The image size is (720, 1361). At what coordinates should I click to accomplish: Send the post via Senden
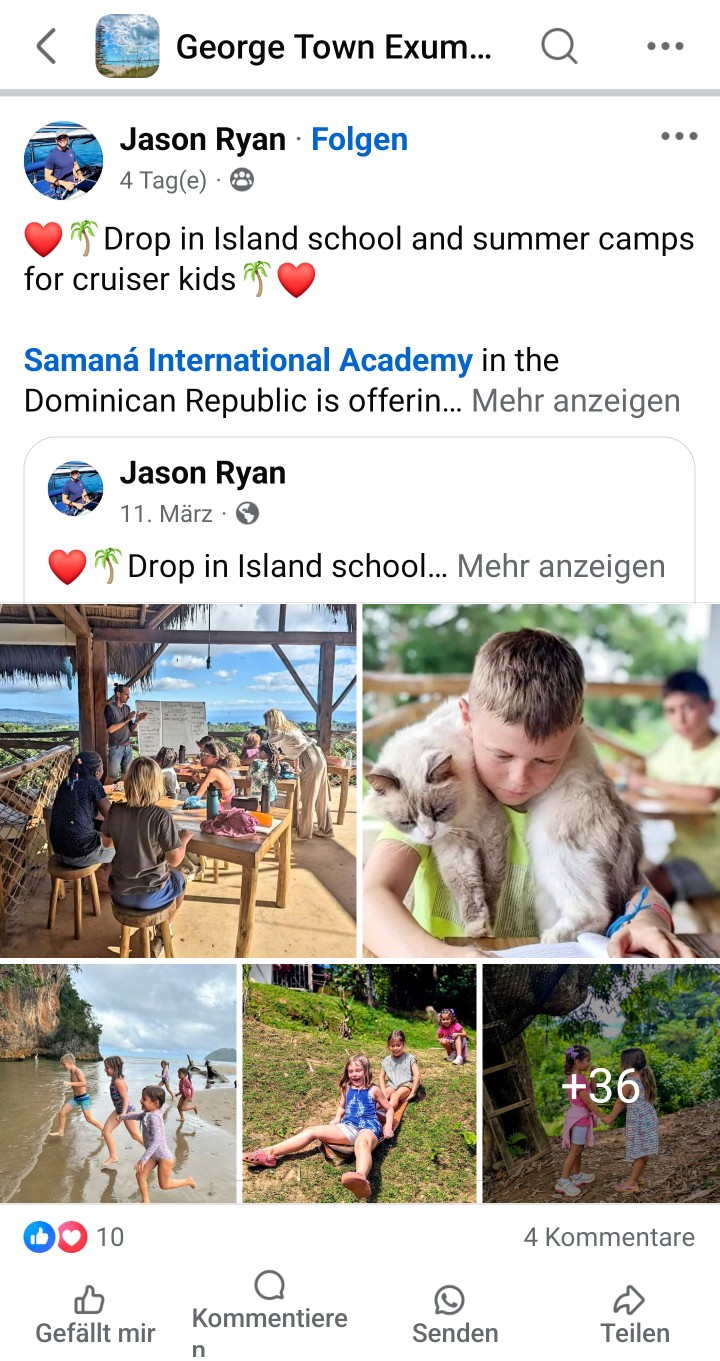454,1316
